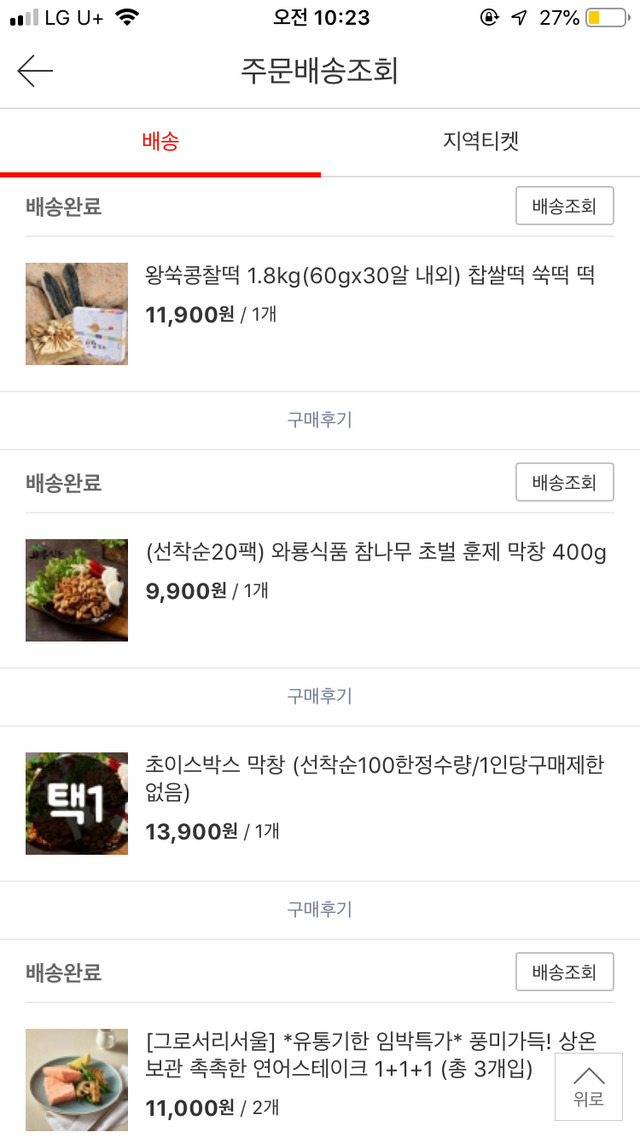Tap 배송조회 for the 연어스테이크 order
Viewport: 640px width, 1138px height.
point(564,971)
